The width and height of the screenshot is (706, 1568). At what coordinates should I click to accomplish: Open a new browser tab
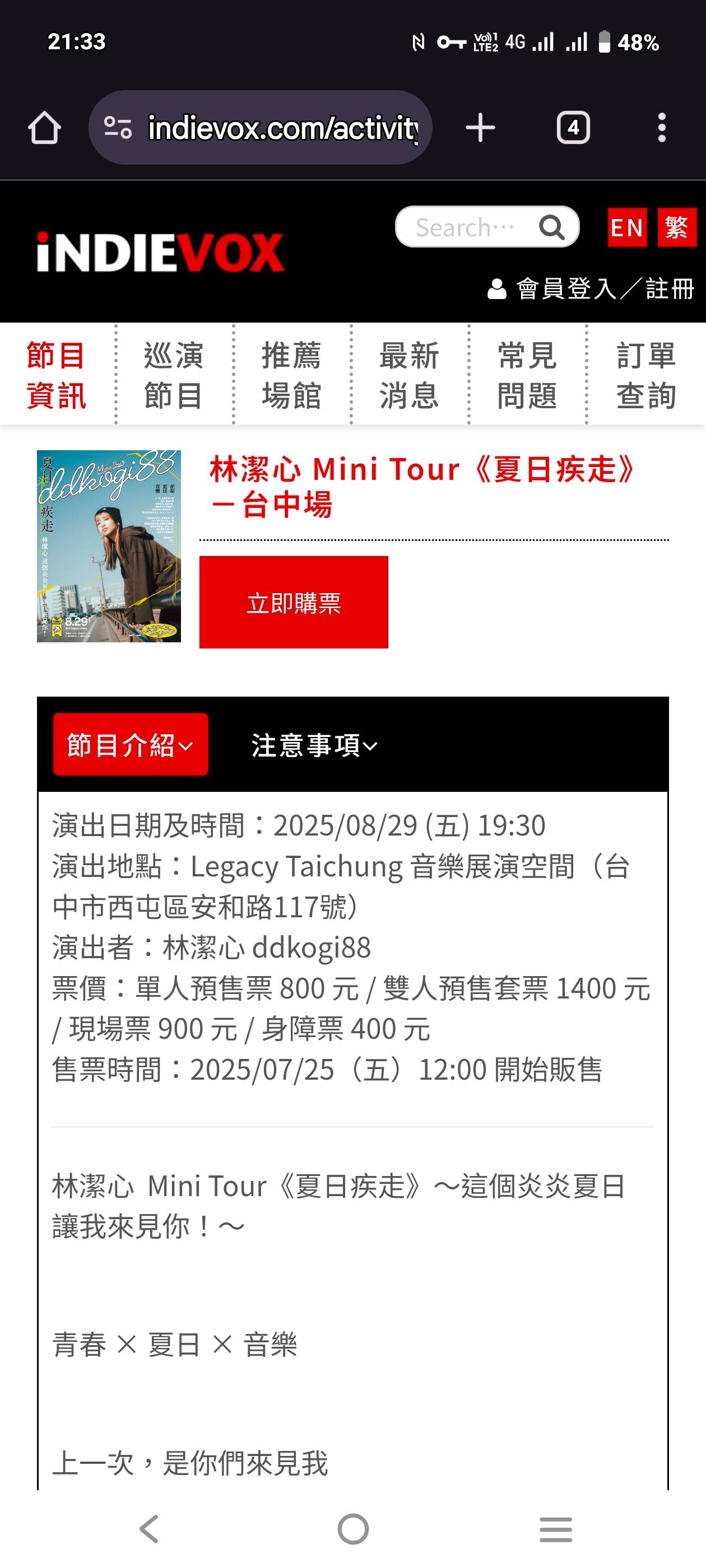(x=480, y=128)
